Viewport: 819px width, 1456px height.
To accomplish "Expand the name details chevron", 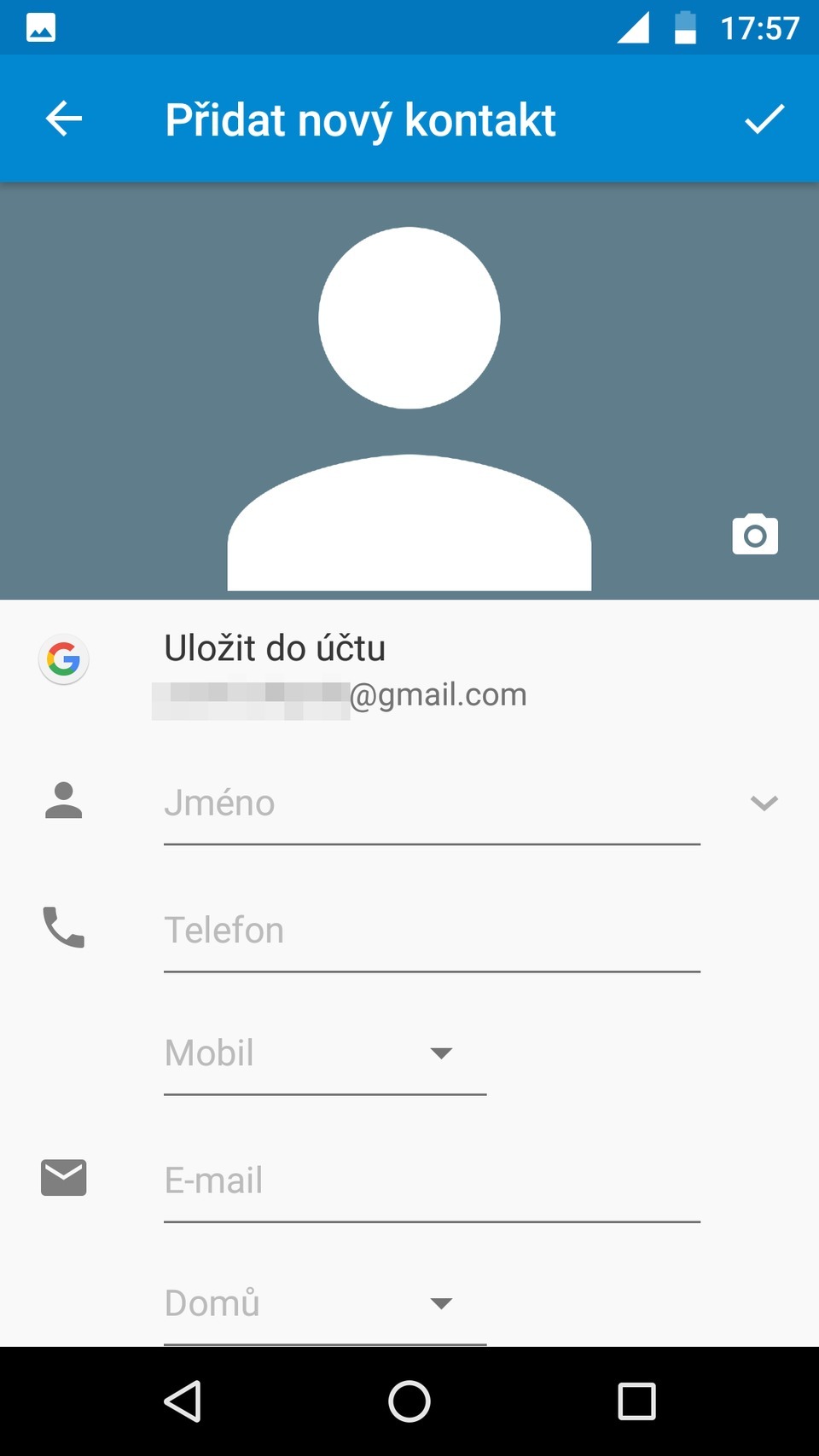I will point(764,802).
